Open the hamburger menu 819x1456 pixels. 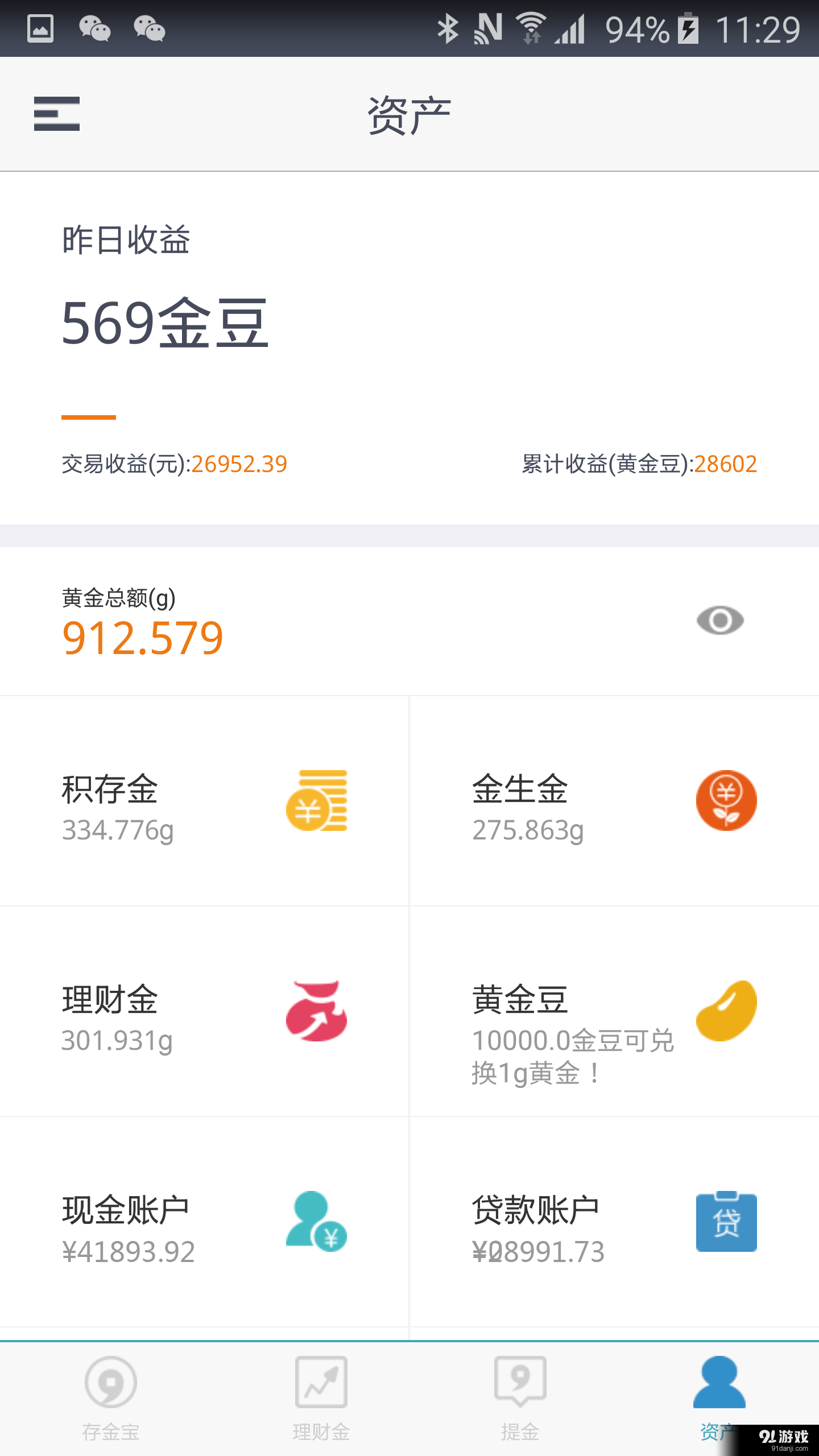(56, 113)
